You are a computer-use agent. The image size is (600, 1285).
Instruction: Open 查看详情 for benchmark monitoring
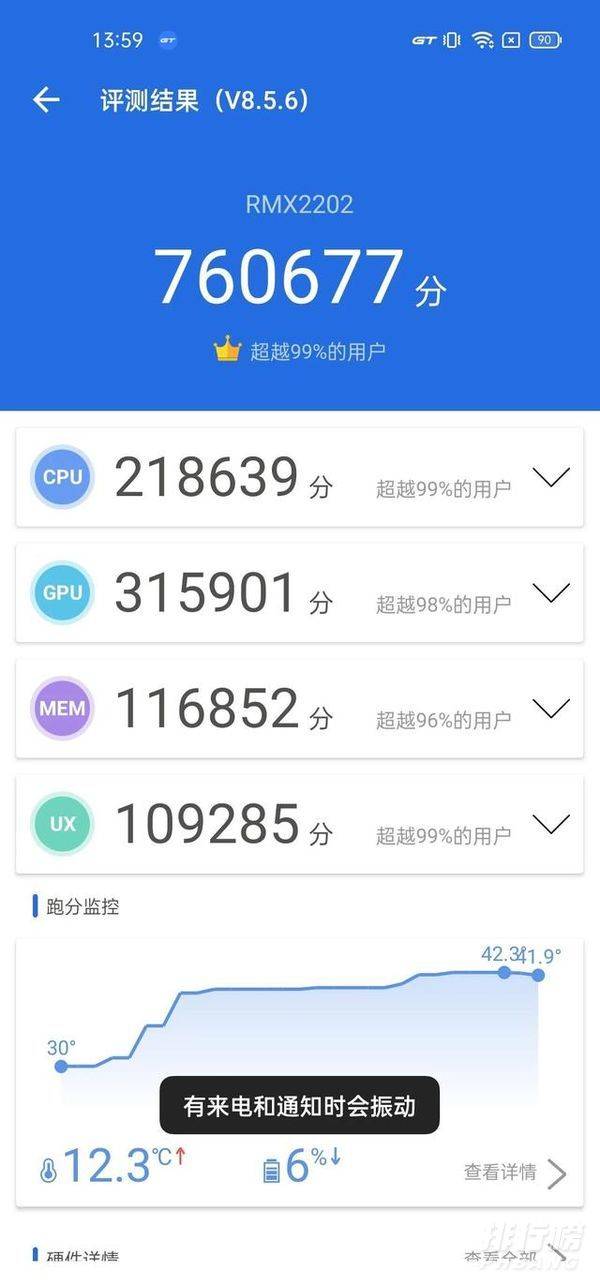(514, 1172)
